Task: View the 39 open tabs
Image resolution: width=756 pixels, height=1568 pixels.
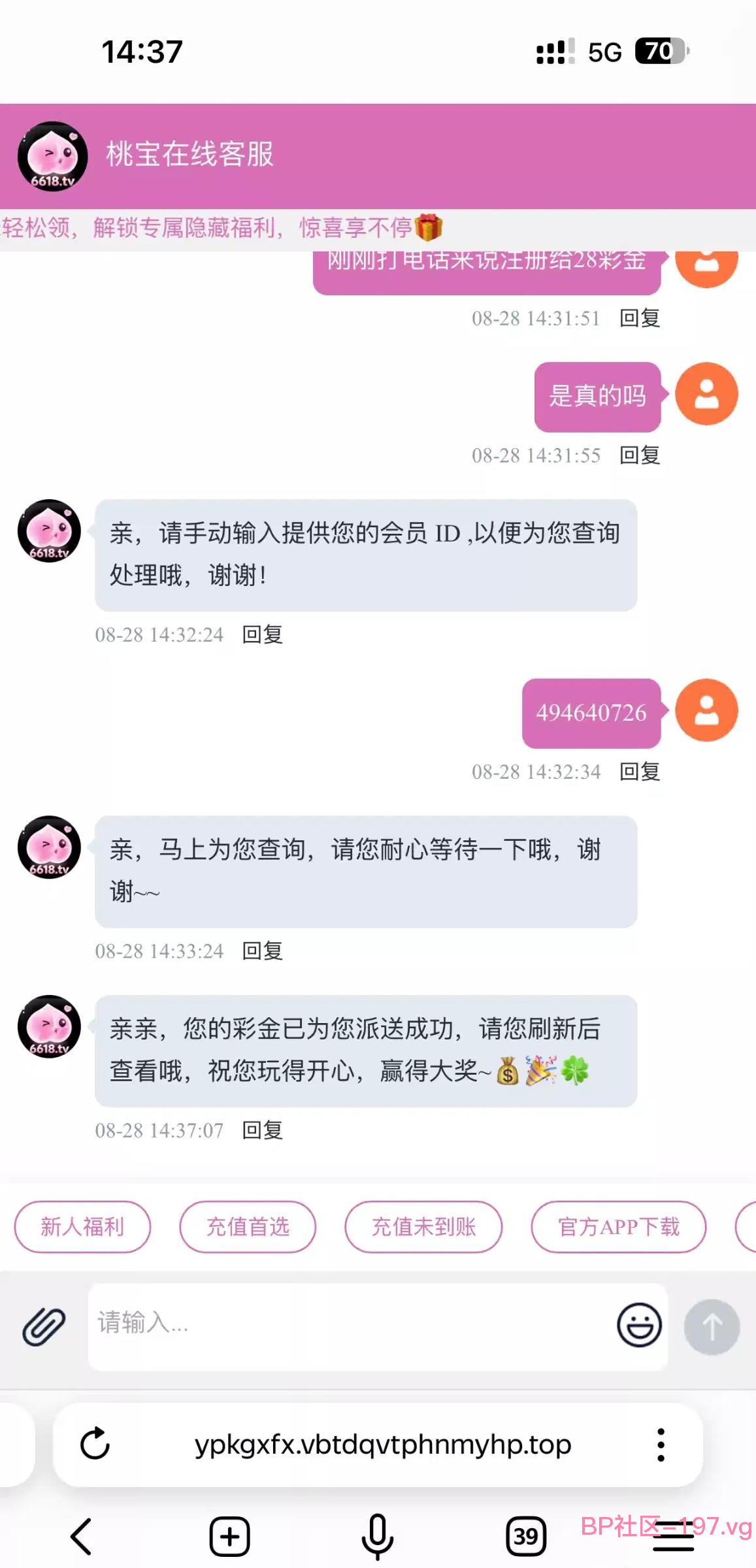Action: (x=526, y=1536)
